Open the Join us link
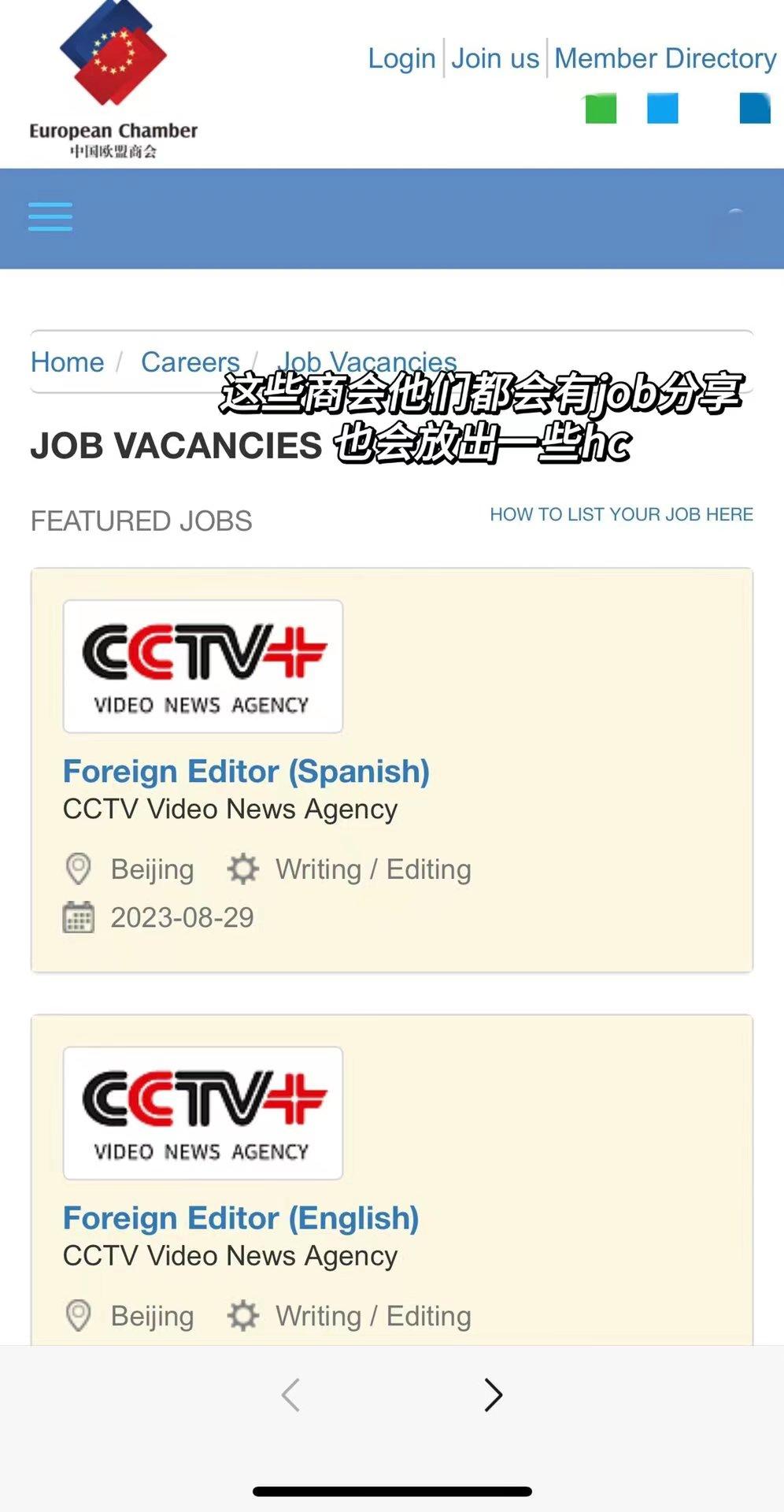 [494, 58]
